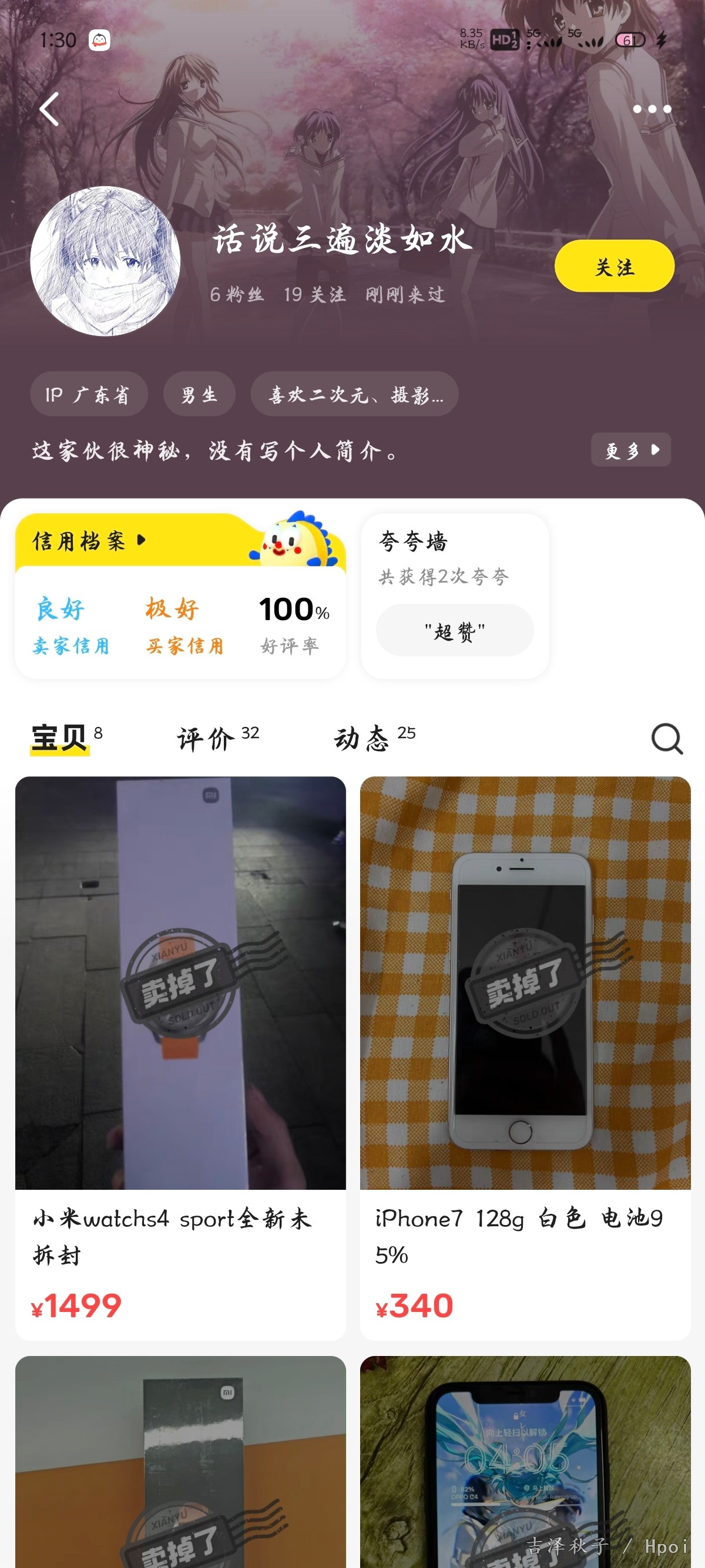Select the "超赞" praise chip

click(x=455, y=631)
